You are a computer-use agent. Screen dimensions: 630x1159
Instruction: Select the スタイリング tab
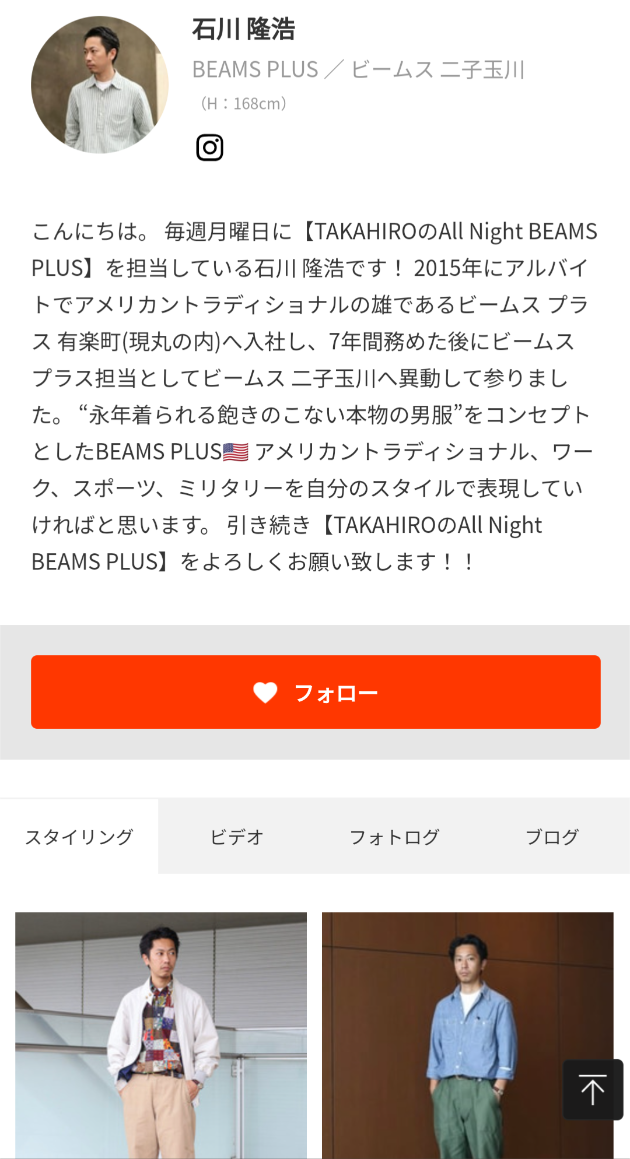[79, 837]
